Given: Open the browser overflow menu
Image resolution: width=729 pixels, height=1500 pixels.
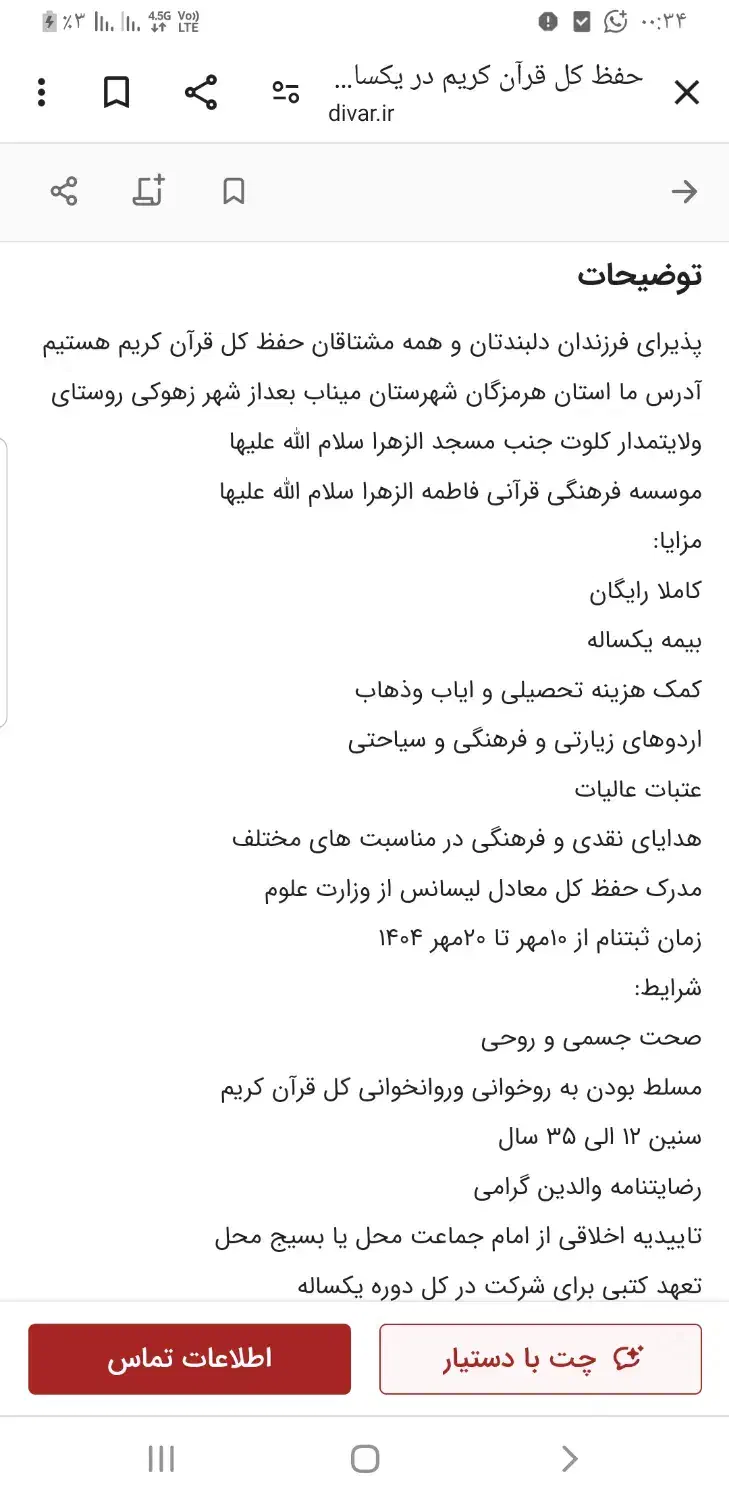Looking at the screenshot, I should 41,93.
